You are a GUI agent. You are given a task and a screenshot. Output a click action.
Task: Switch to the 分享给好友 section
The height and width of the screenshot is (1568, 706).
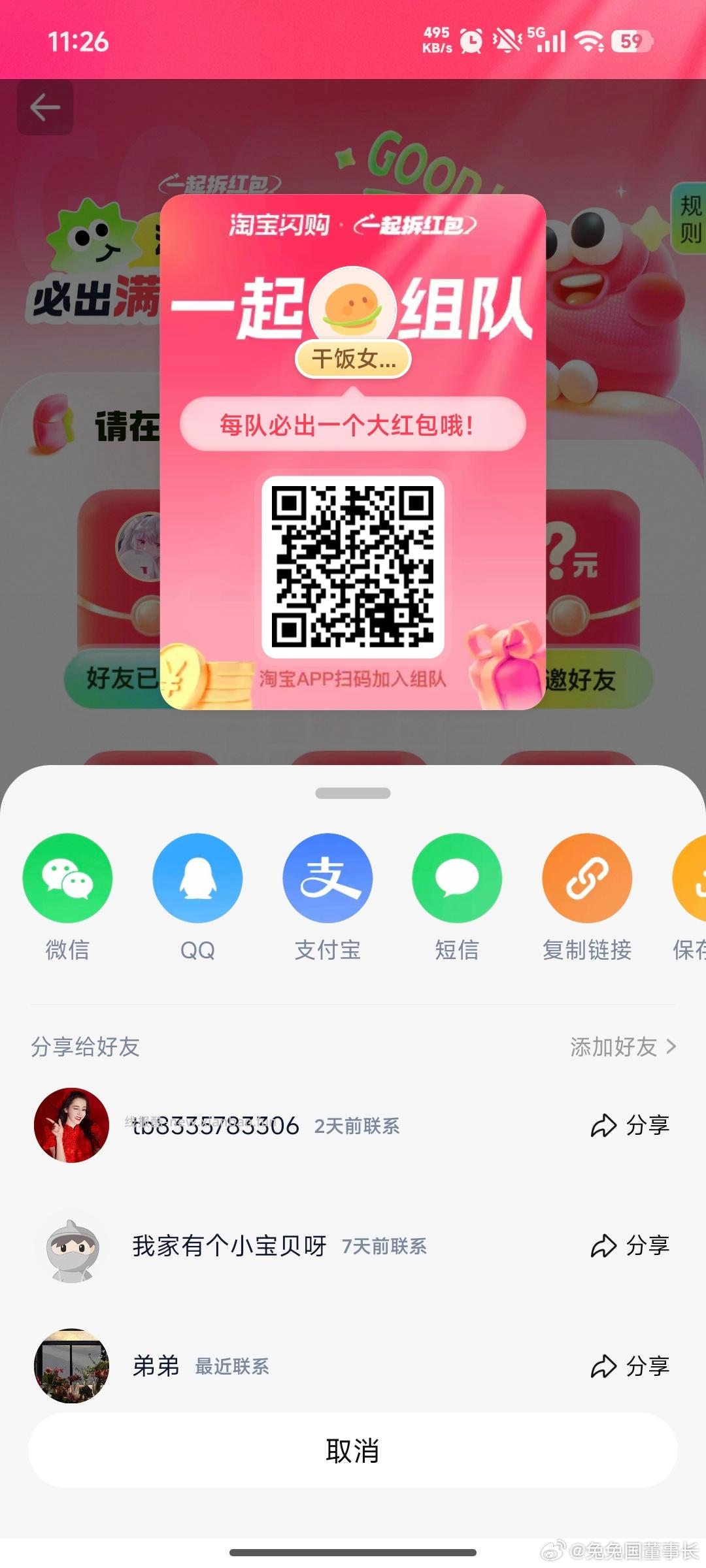85,1047
